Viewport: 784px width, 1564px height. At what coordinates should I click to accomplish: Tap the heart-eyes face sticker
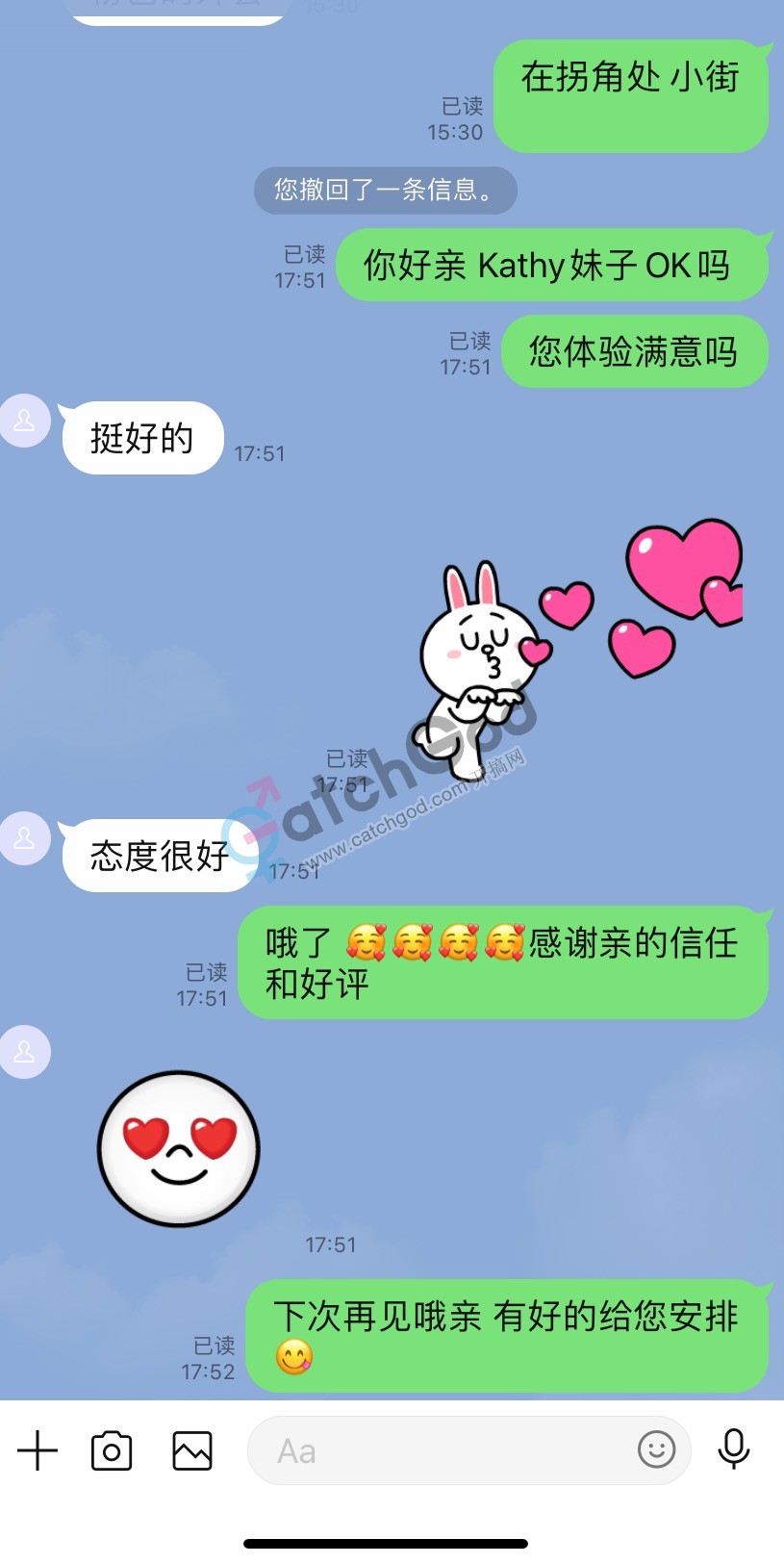coord(179,1148)
